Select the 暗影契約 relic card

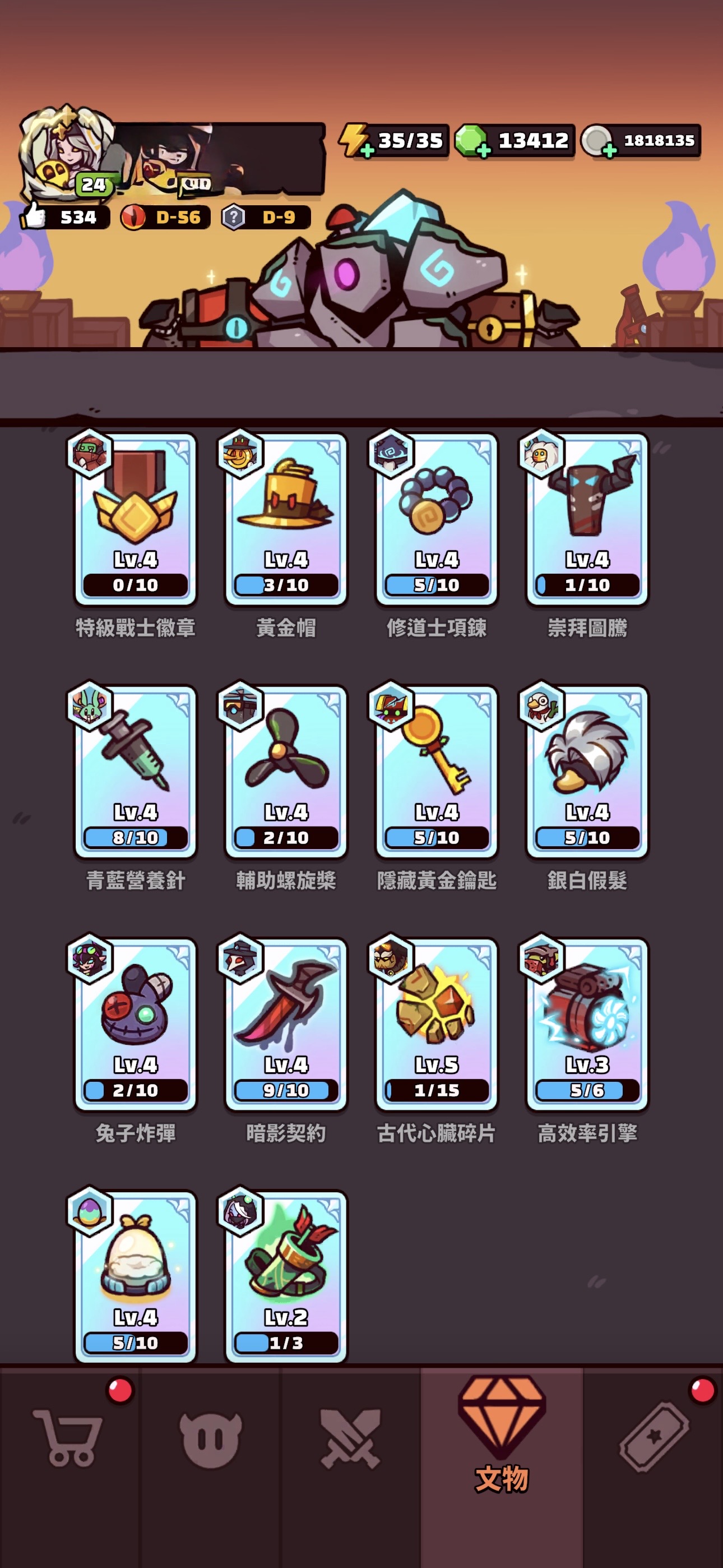286,1025
